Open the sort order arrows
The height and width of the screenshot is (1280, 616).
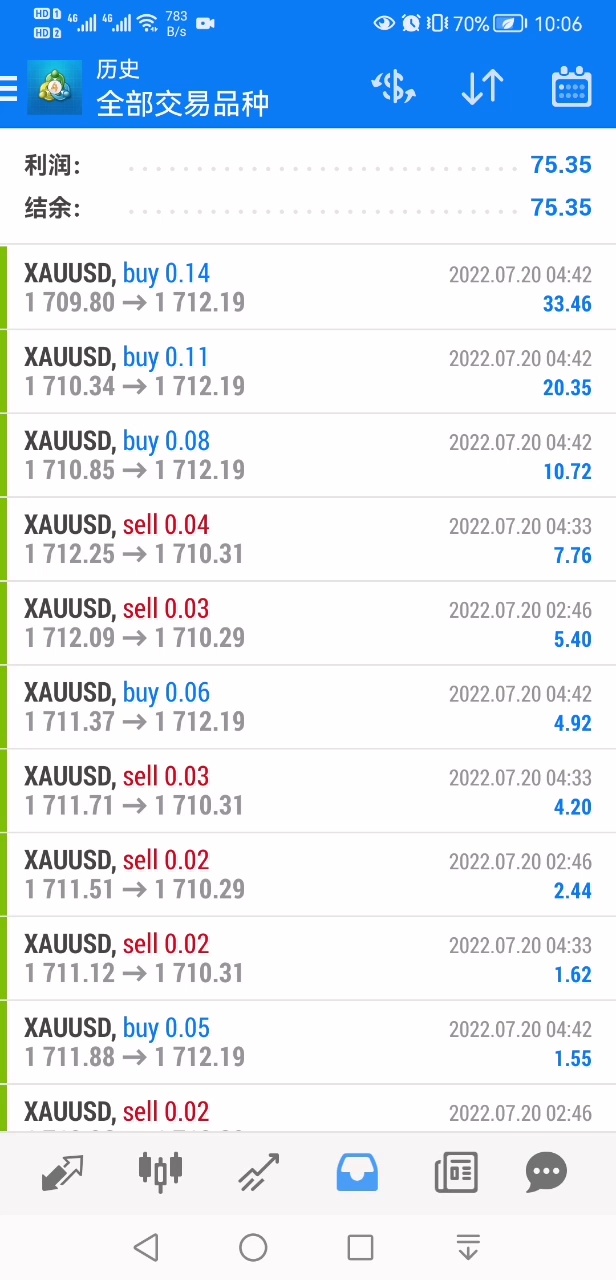(x=482, y=88)
